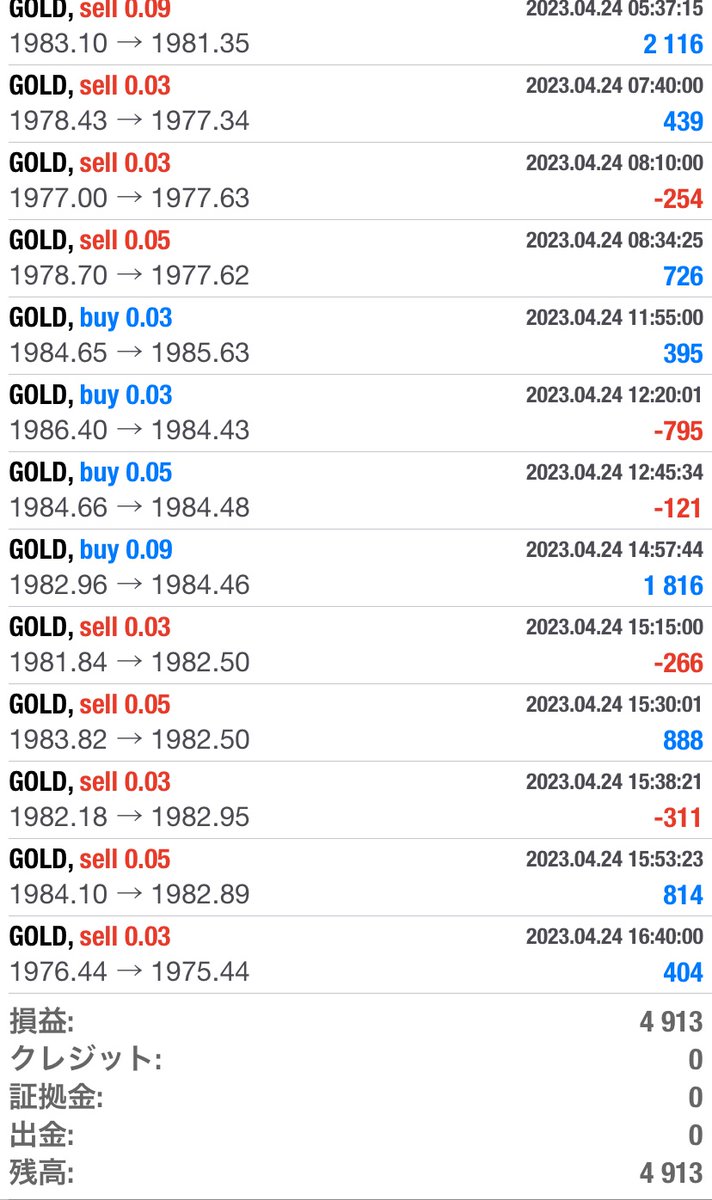Expand the buy trade with -795 loss
This screenshot has height=1200, width=712.
[x=356, y=413]
